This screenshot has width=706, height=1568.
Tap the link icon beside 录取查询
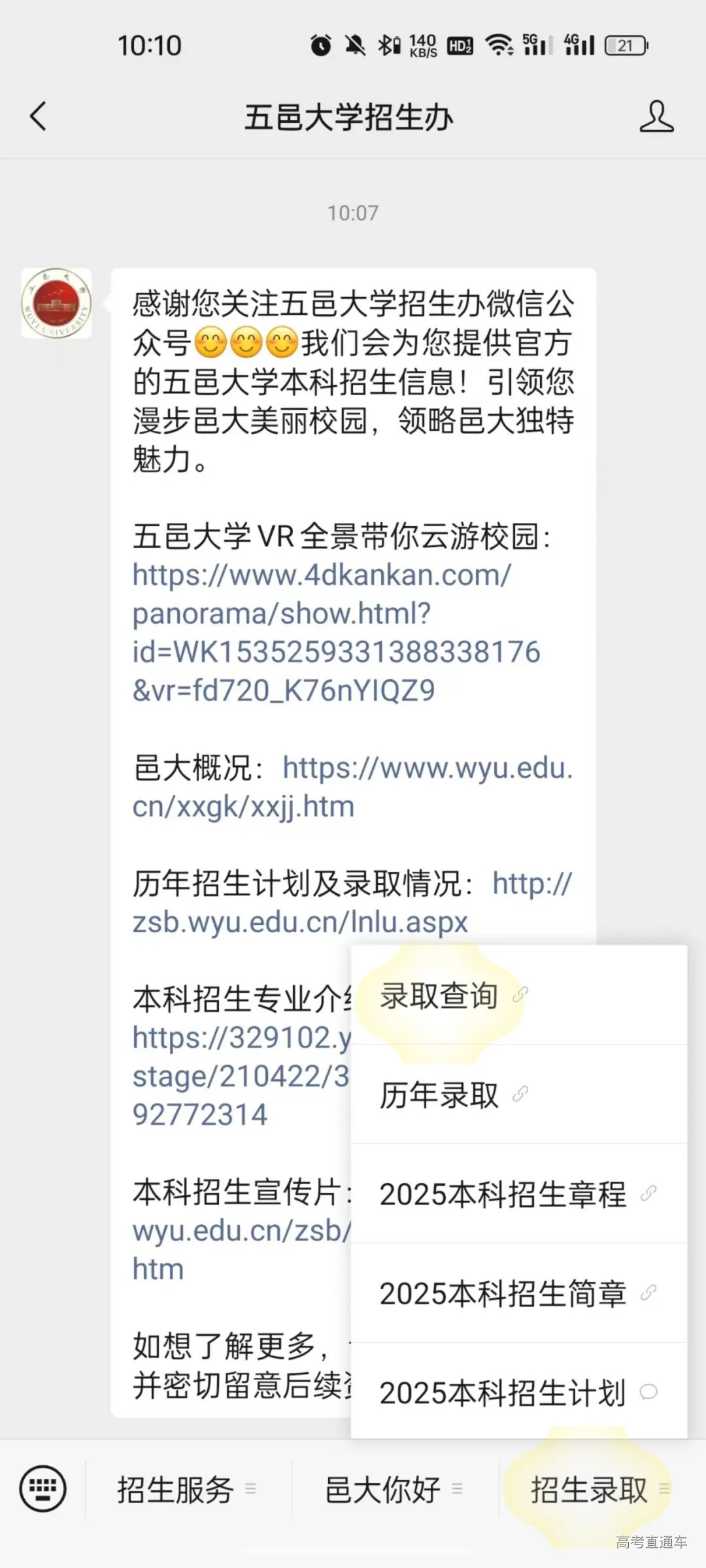(520, 996)
